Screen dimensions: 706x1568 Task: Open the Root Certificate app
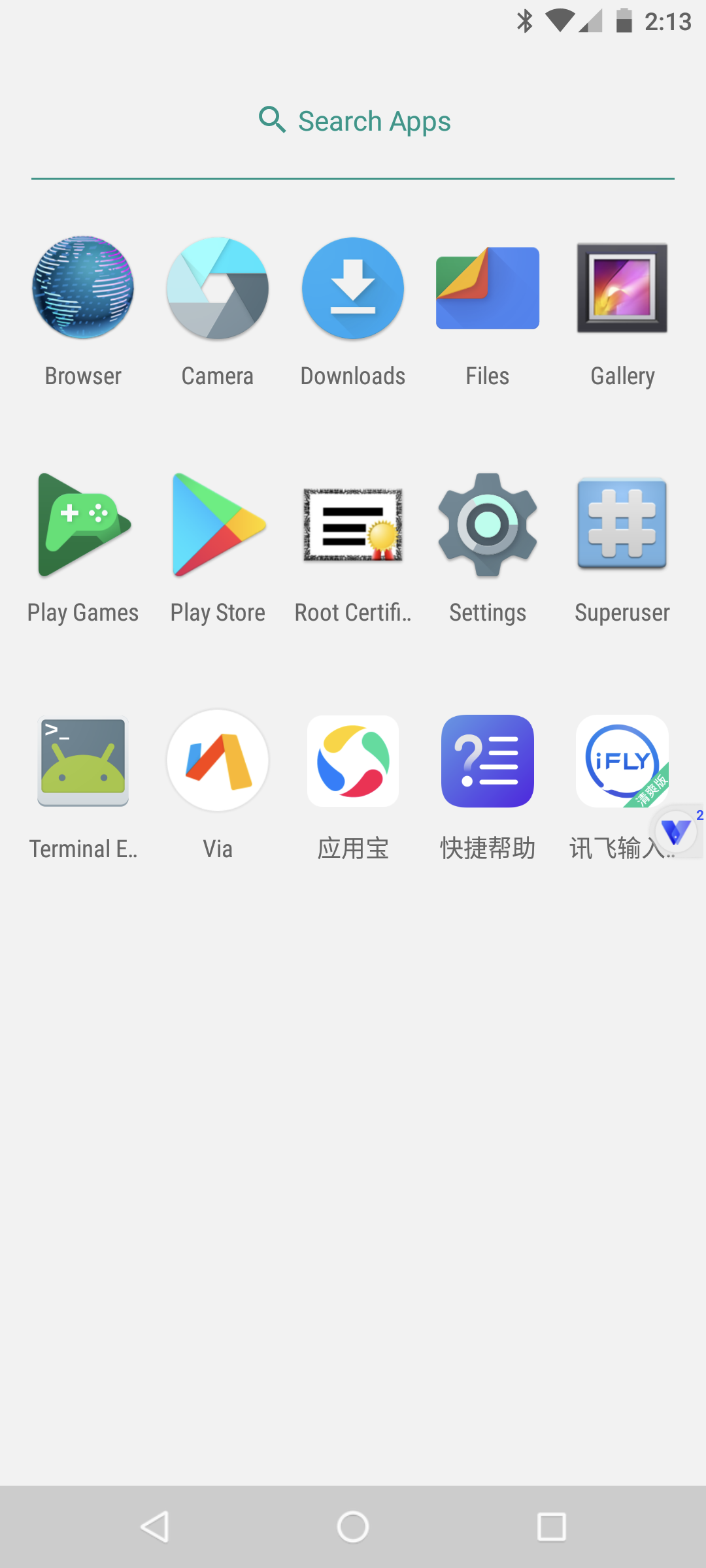point(353,525)
